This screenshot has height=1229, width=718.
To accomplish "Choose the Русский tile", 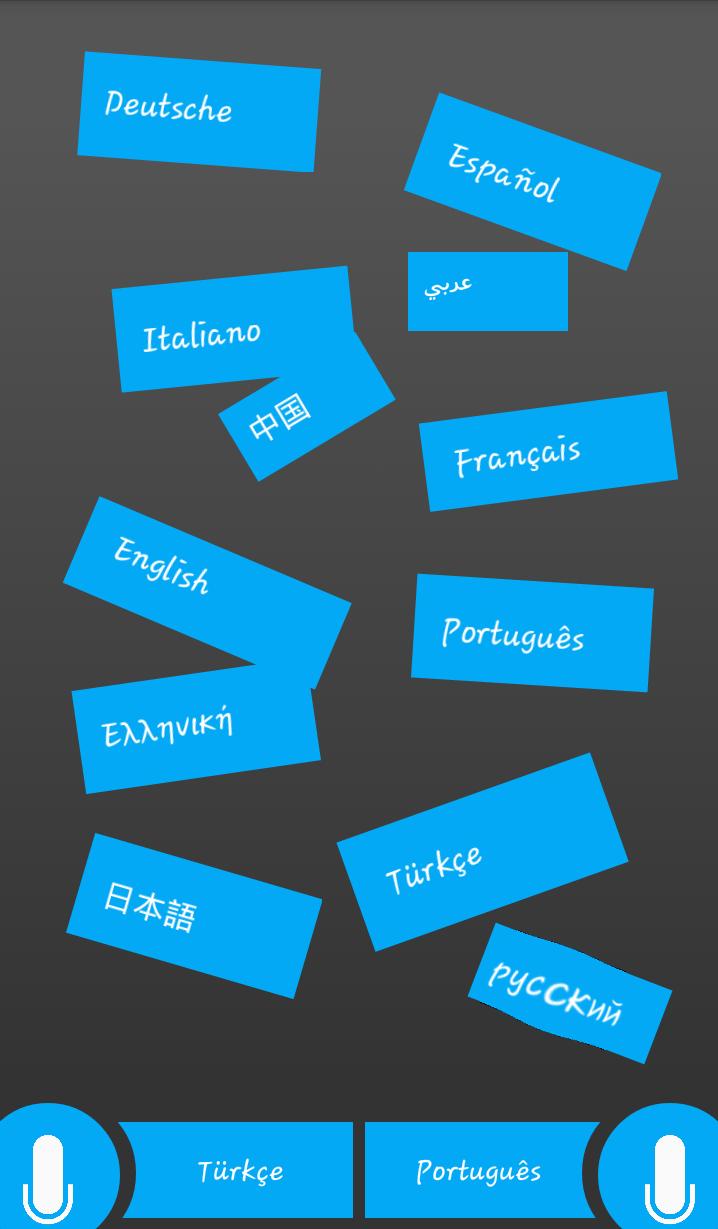I will (569, 993).
